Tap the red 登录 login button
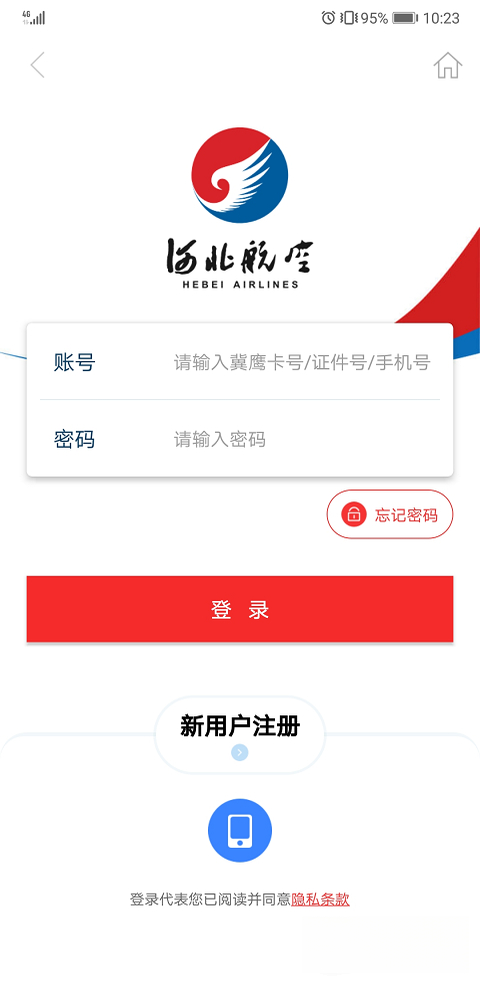Image resolution: width=480 pixels, height=995 pixels. tap(240, 609)
